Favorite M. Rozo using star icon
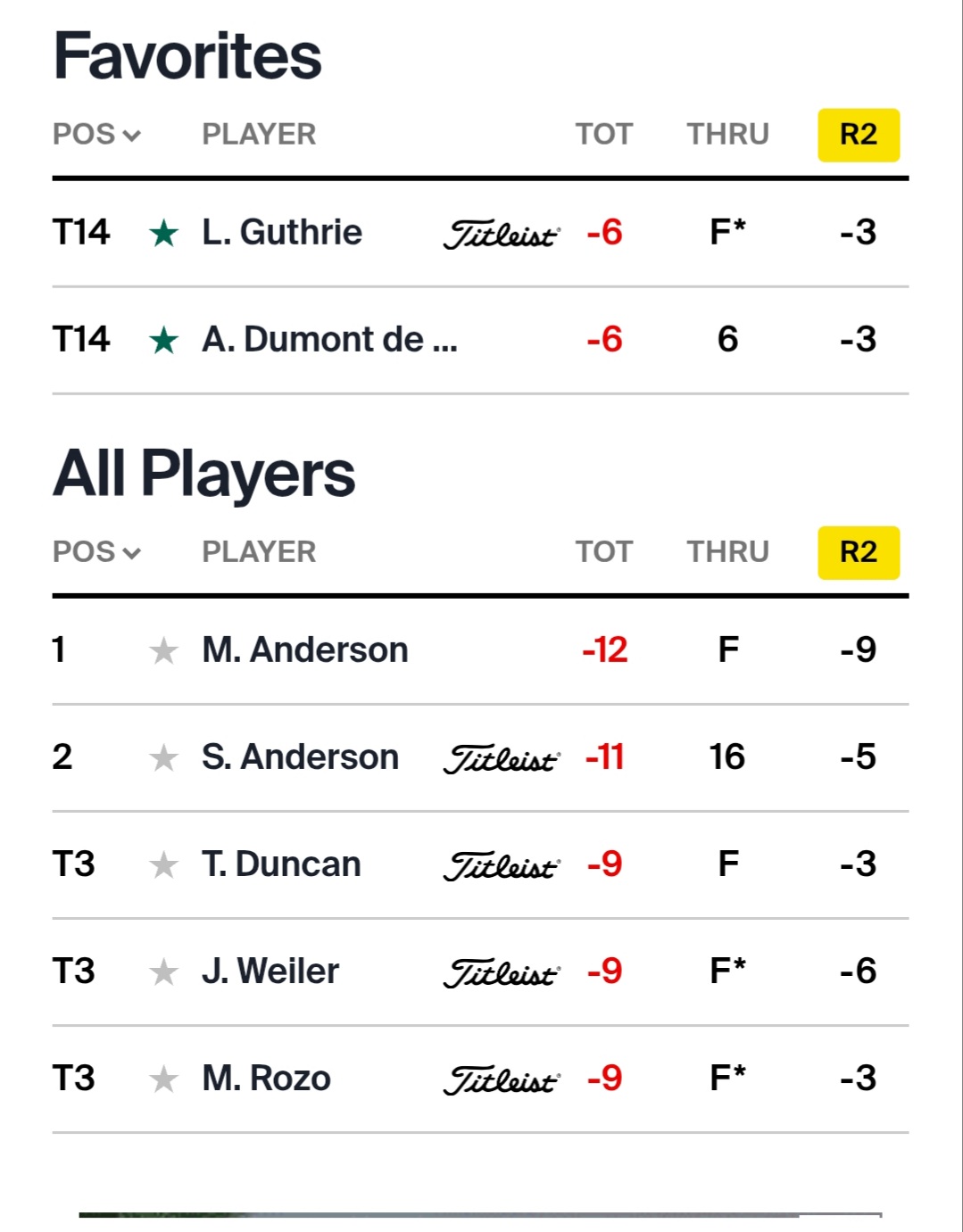This screenshot has height=1232, width=963. 164,1079
